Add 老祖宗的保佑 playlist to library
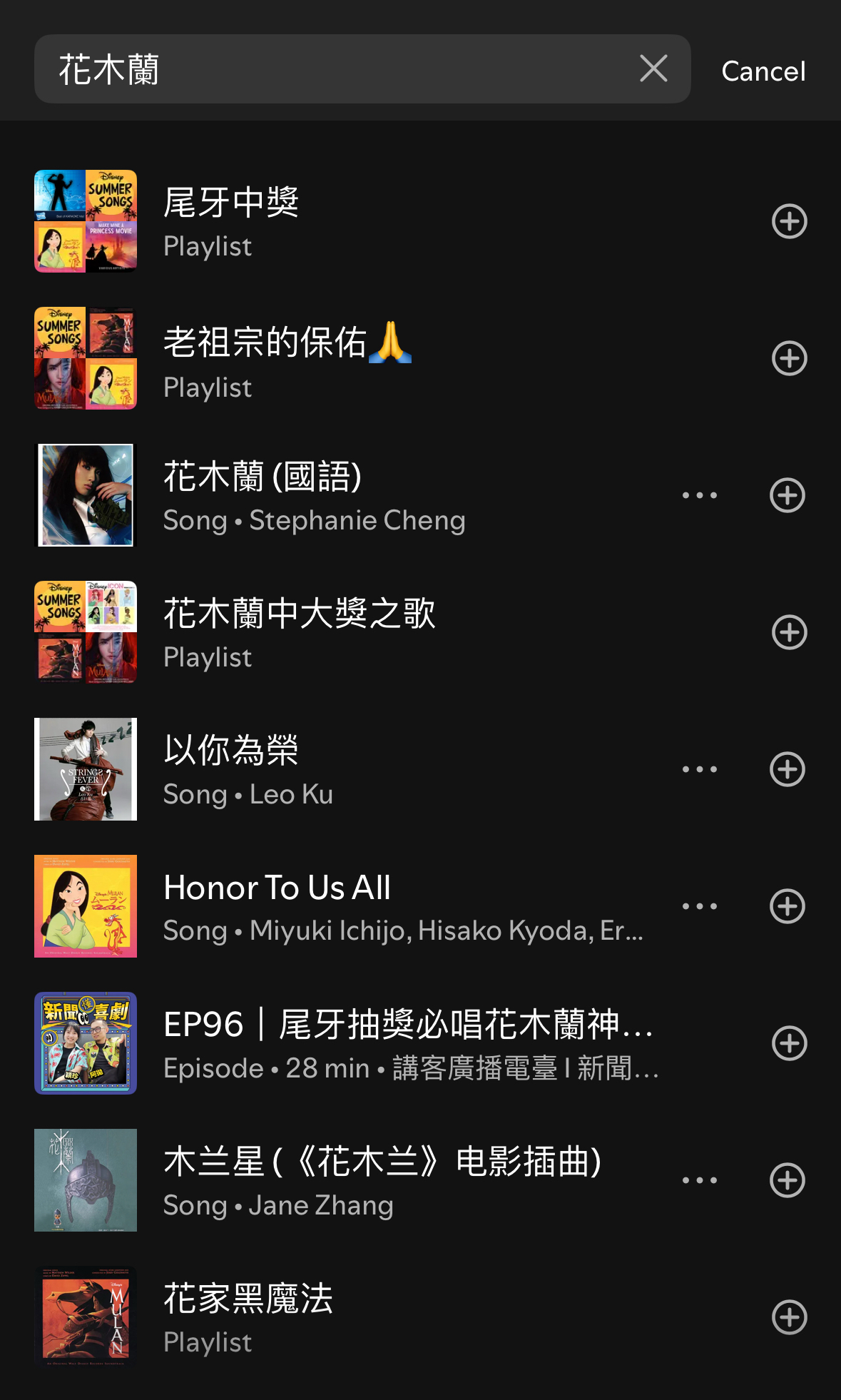Viewport: 841px width, 1400px height. [789, 359]
